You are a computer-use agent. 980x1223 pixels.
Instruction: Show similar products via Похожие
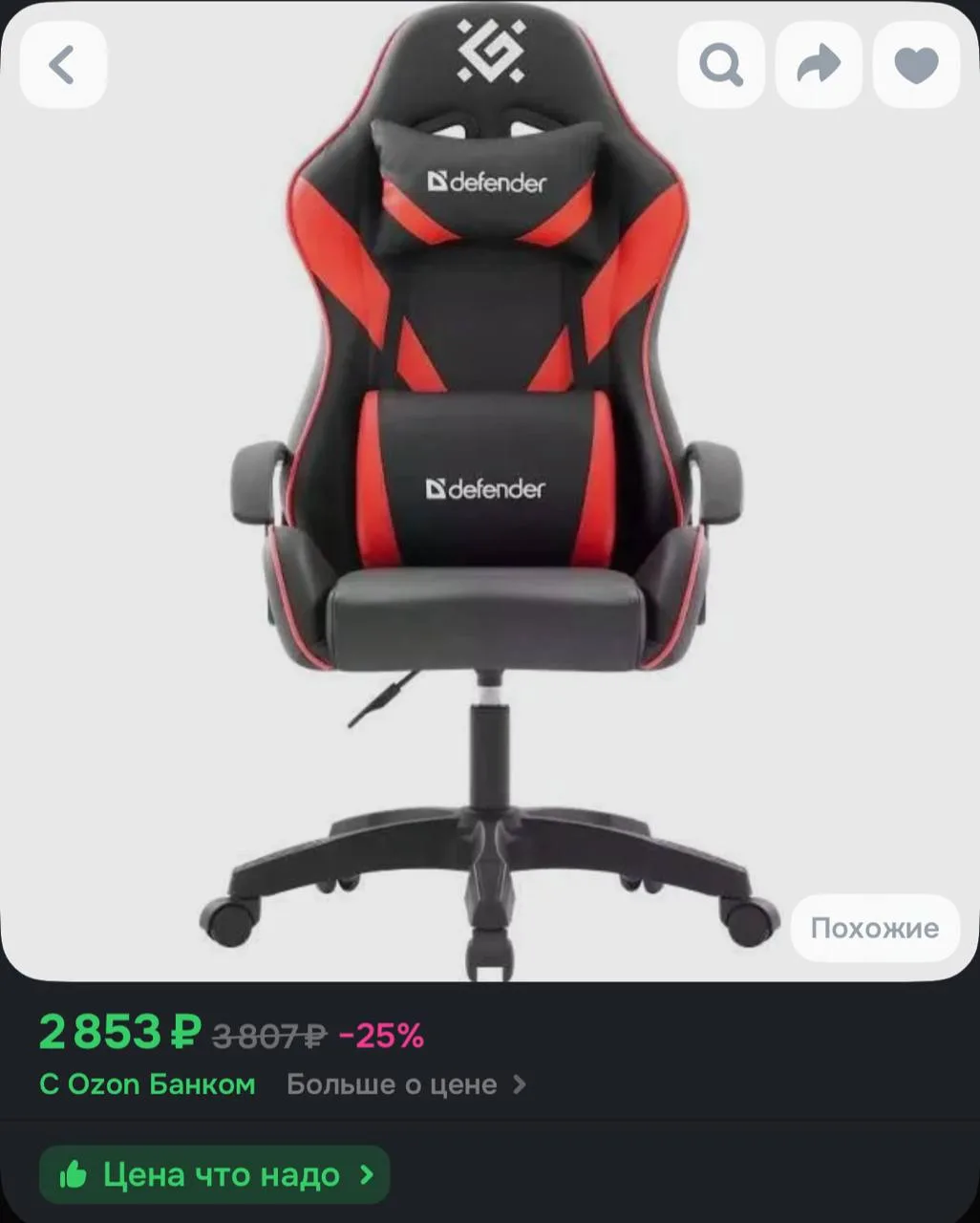(x=874, y=928)
